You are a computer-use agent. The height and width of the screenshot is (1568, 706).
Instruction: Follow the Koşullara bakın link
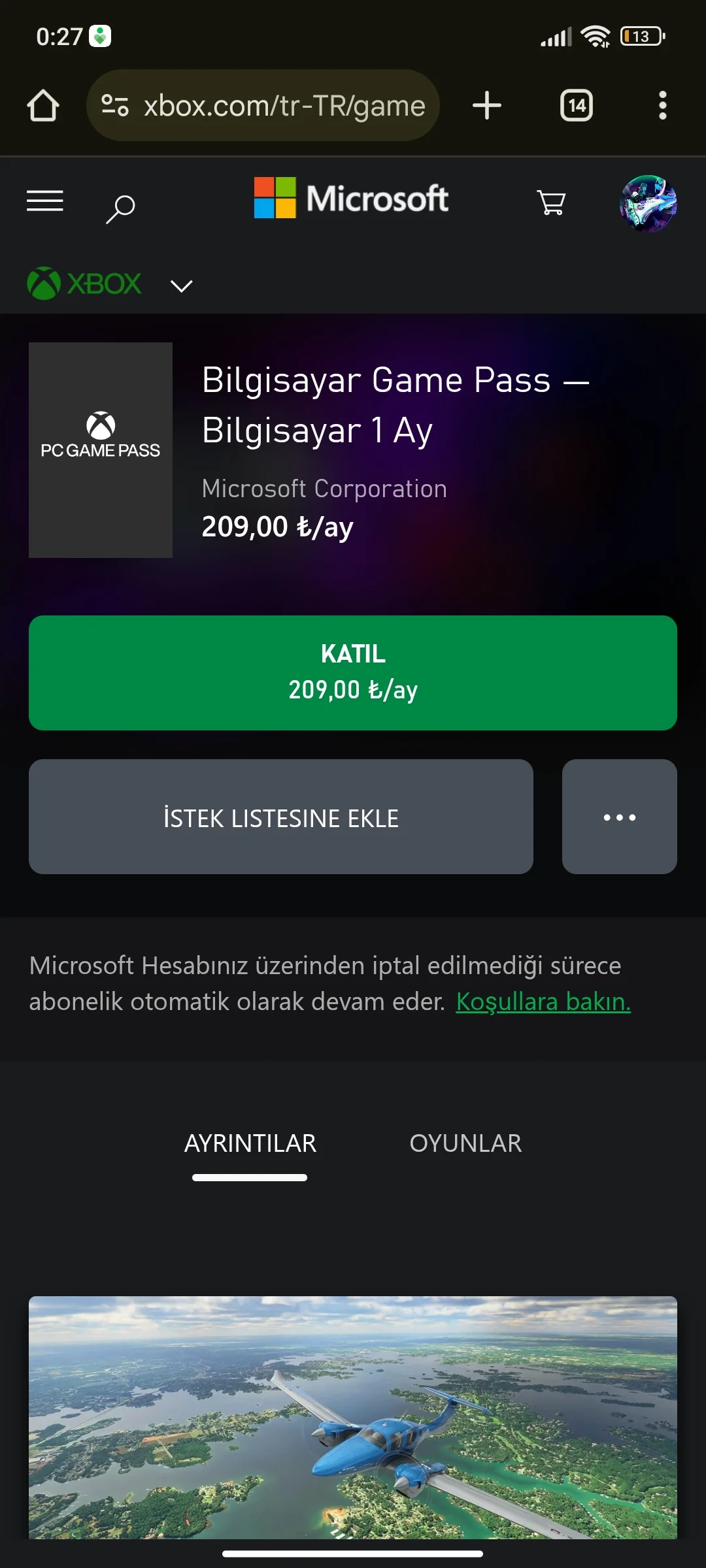543,1002
